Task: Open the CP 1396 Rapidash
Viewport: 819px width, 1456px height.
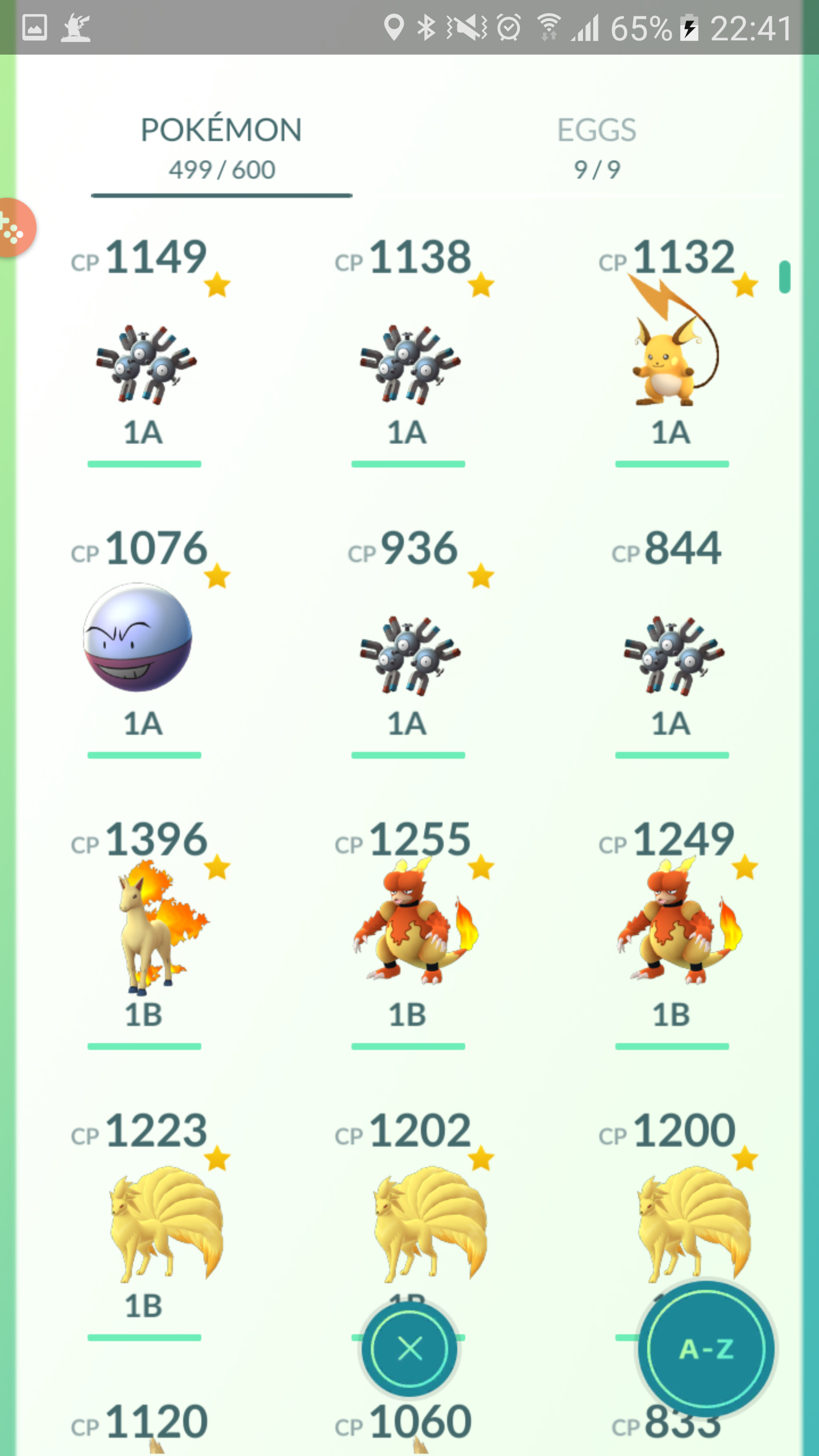Action: [x=144, y=933]
